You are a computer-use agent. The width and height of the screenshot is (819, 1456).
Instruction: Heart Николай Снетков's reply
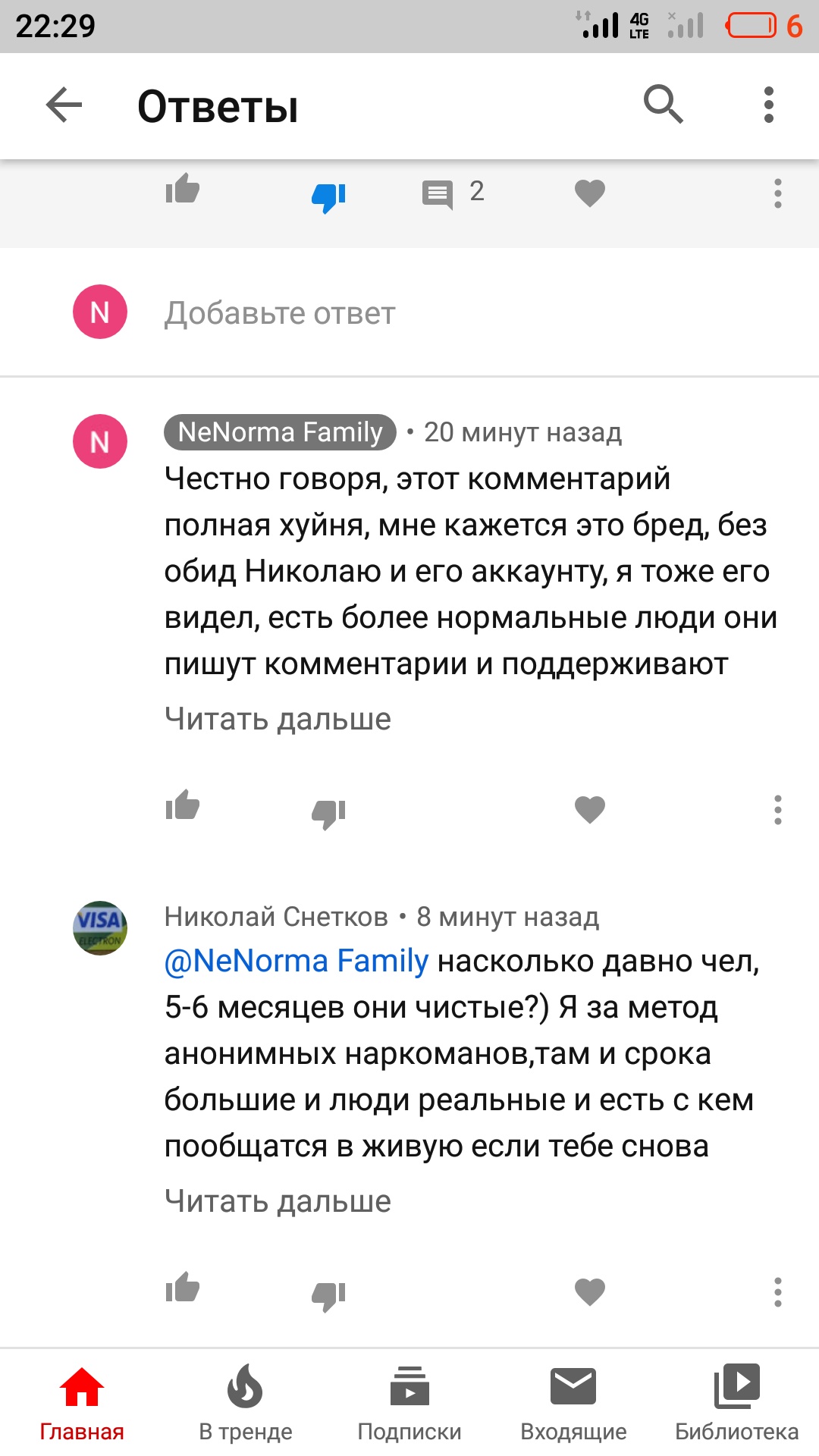(x=590, y=1291)
